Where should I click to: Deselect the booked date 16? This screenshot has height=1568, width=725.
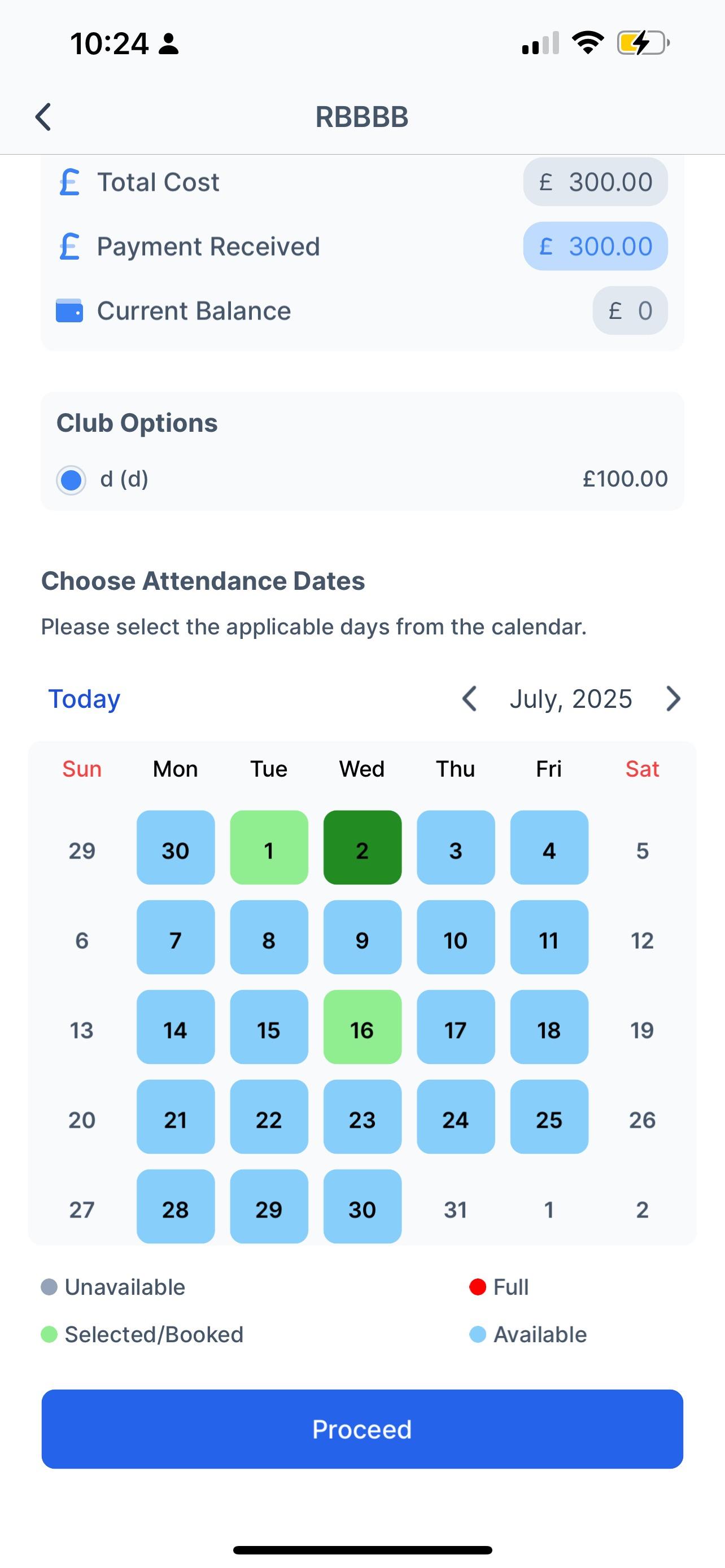coord(361,1029)
